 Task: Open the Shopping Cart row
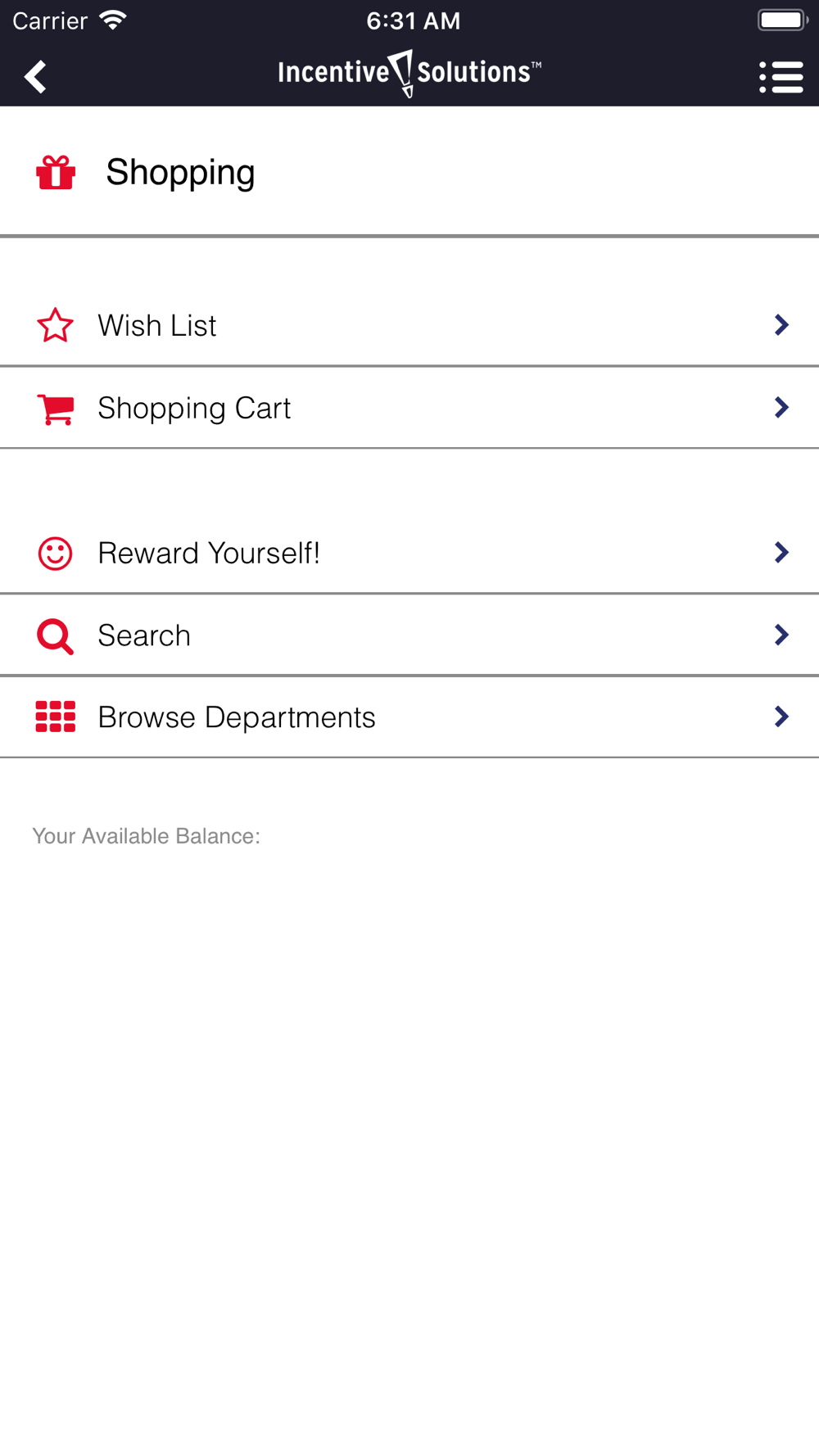tap(409, 408)
